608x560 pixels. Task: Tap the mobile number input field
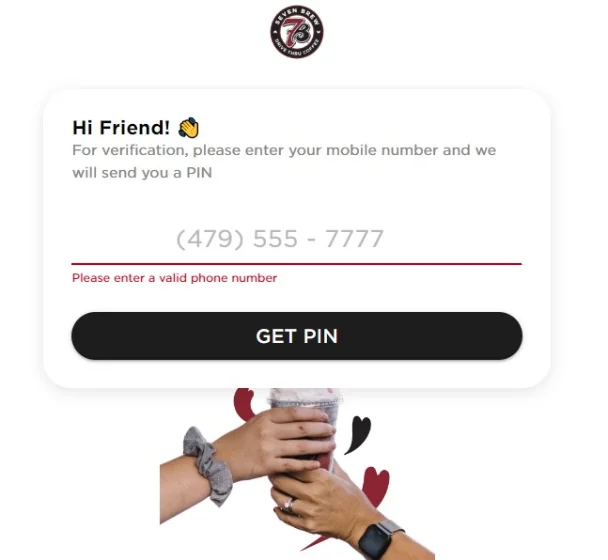click(296, 240)
